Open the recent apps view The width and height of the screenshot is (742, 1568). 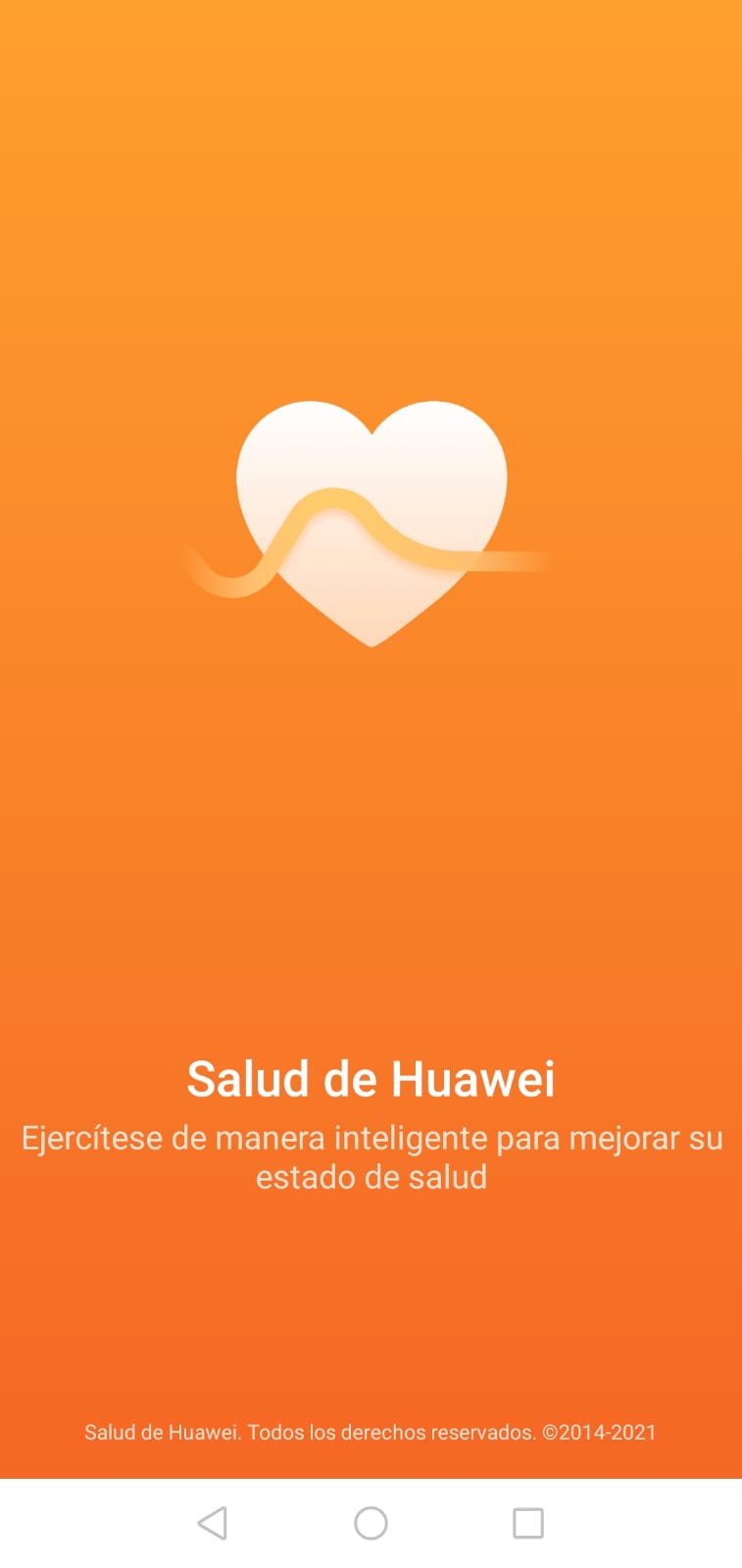click(x=528, y=1523)
